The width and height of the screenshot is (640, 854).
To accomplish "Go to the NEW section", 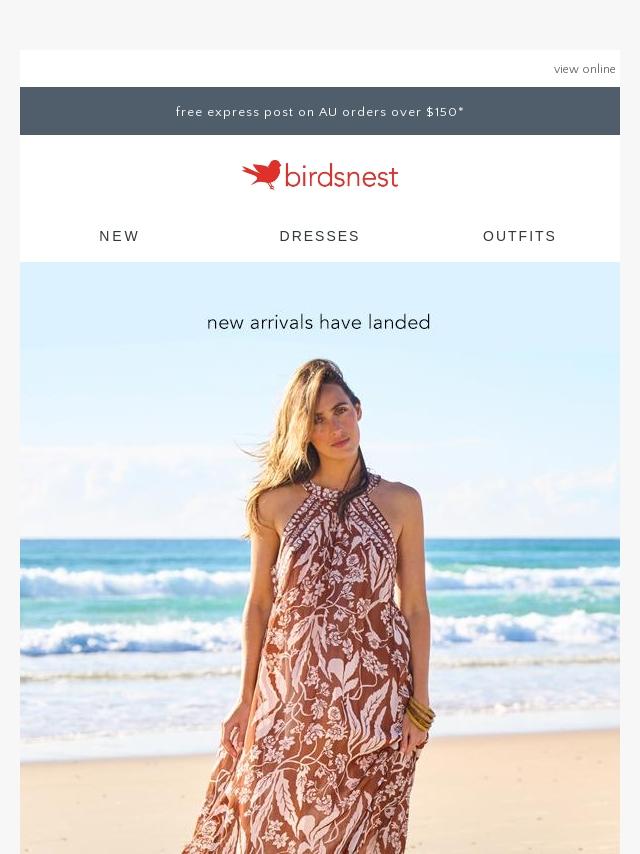I will pos(119,236).
